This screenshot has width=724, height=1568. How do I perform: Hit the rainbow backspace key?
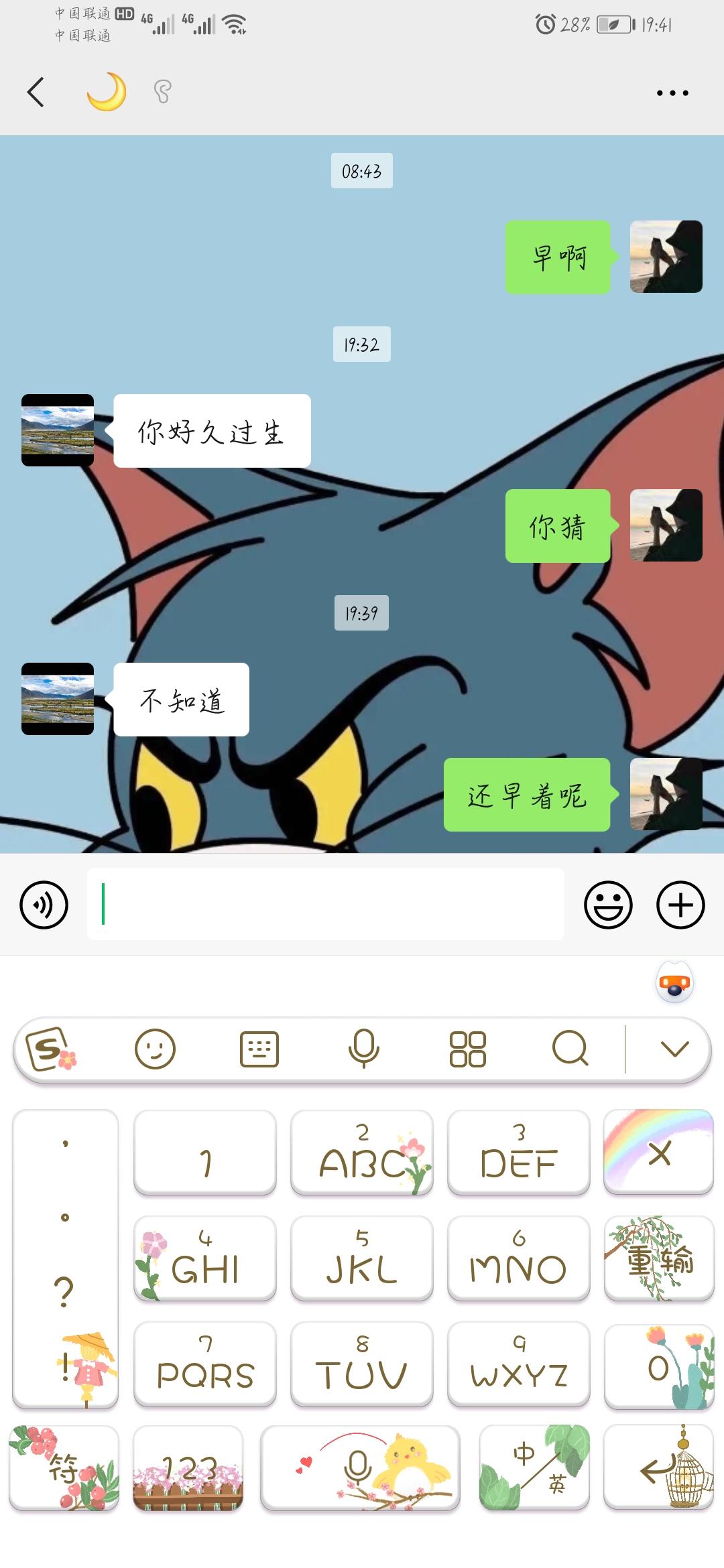658,1152
